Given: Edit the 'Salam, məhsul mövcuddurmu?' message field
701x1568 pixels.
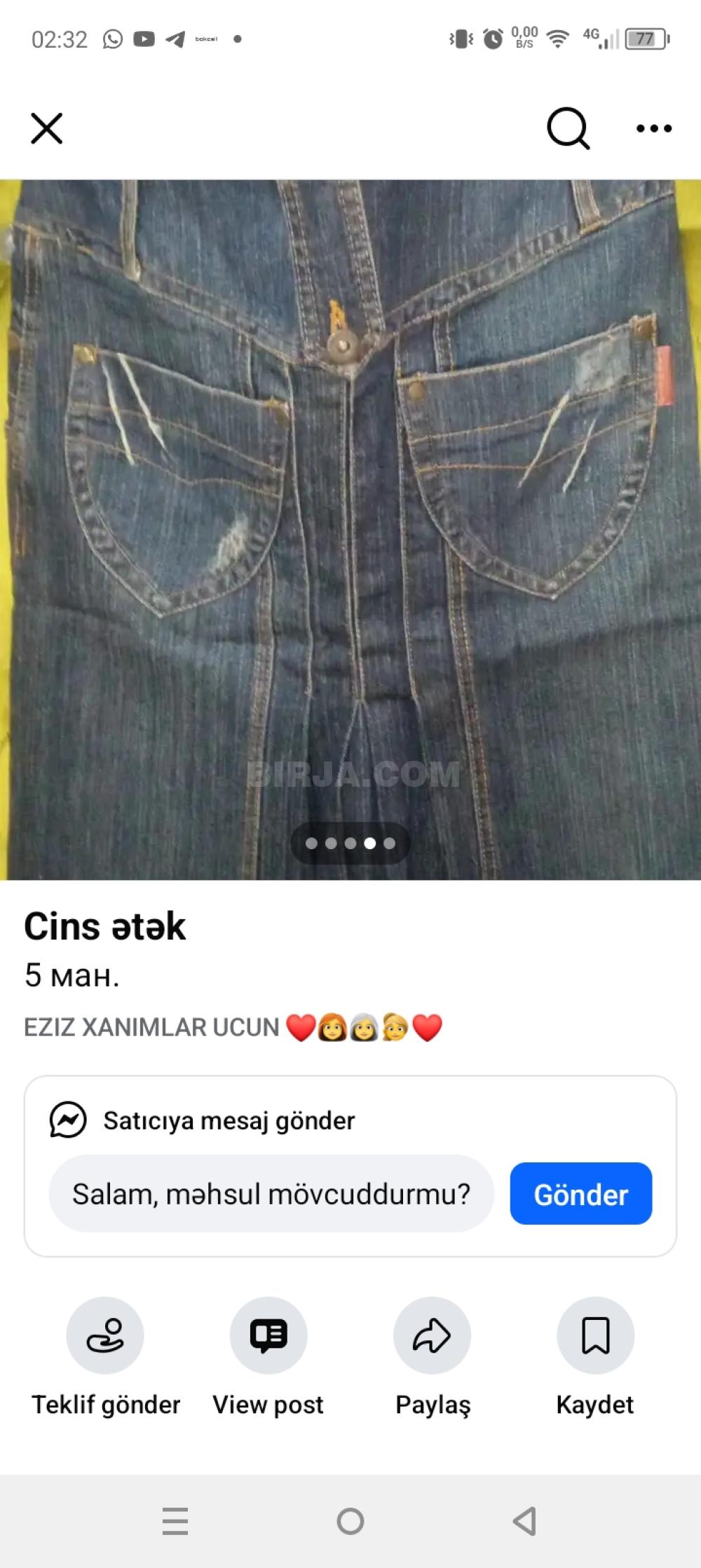Looking at the screenshot, I should click(271, 1194).
